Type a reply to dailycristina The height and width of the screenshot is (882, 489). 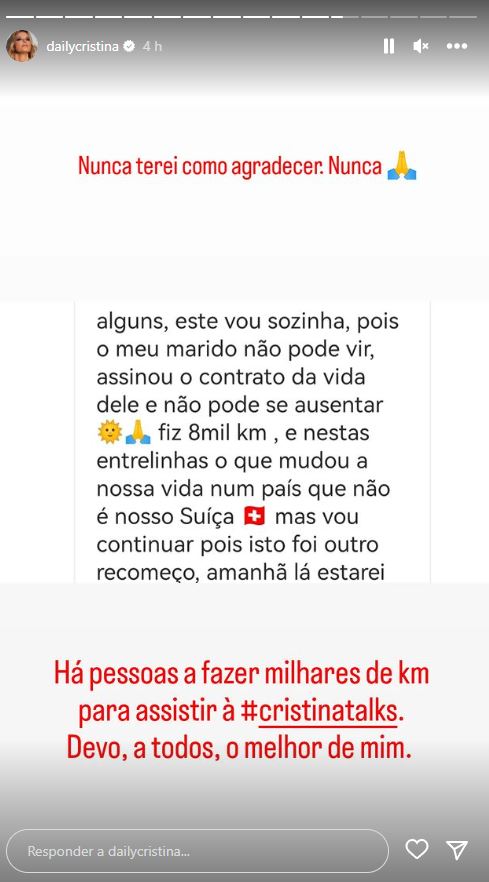point(197,851)
